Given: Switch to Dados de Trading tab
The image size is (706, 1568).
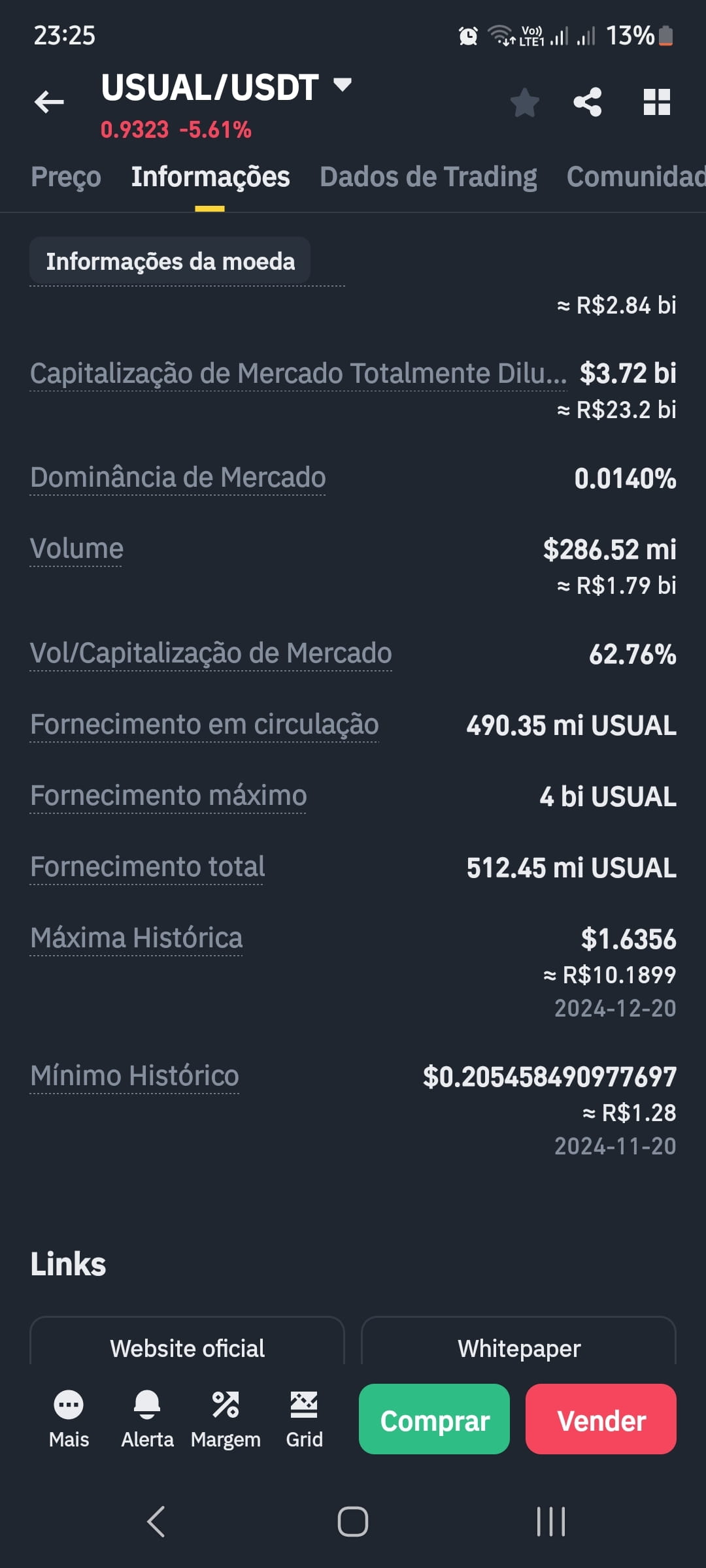Looking at the screenshot, I should click(x=428, y=177).
